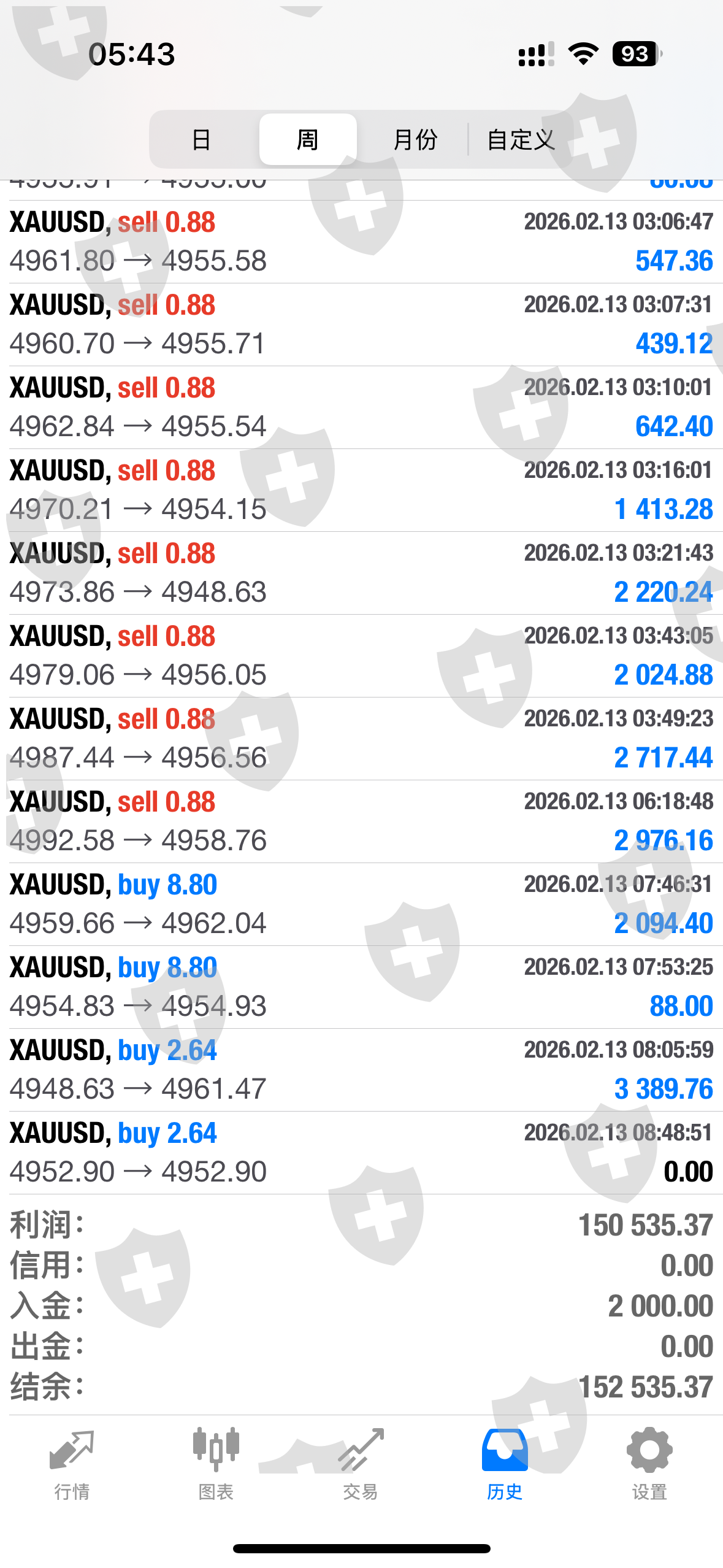
Task: Open the 行情 quotes tab
Action: pyautogui.click(x=72, y=1464)
